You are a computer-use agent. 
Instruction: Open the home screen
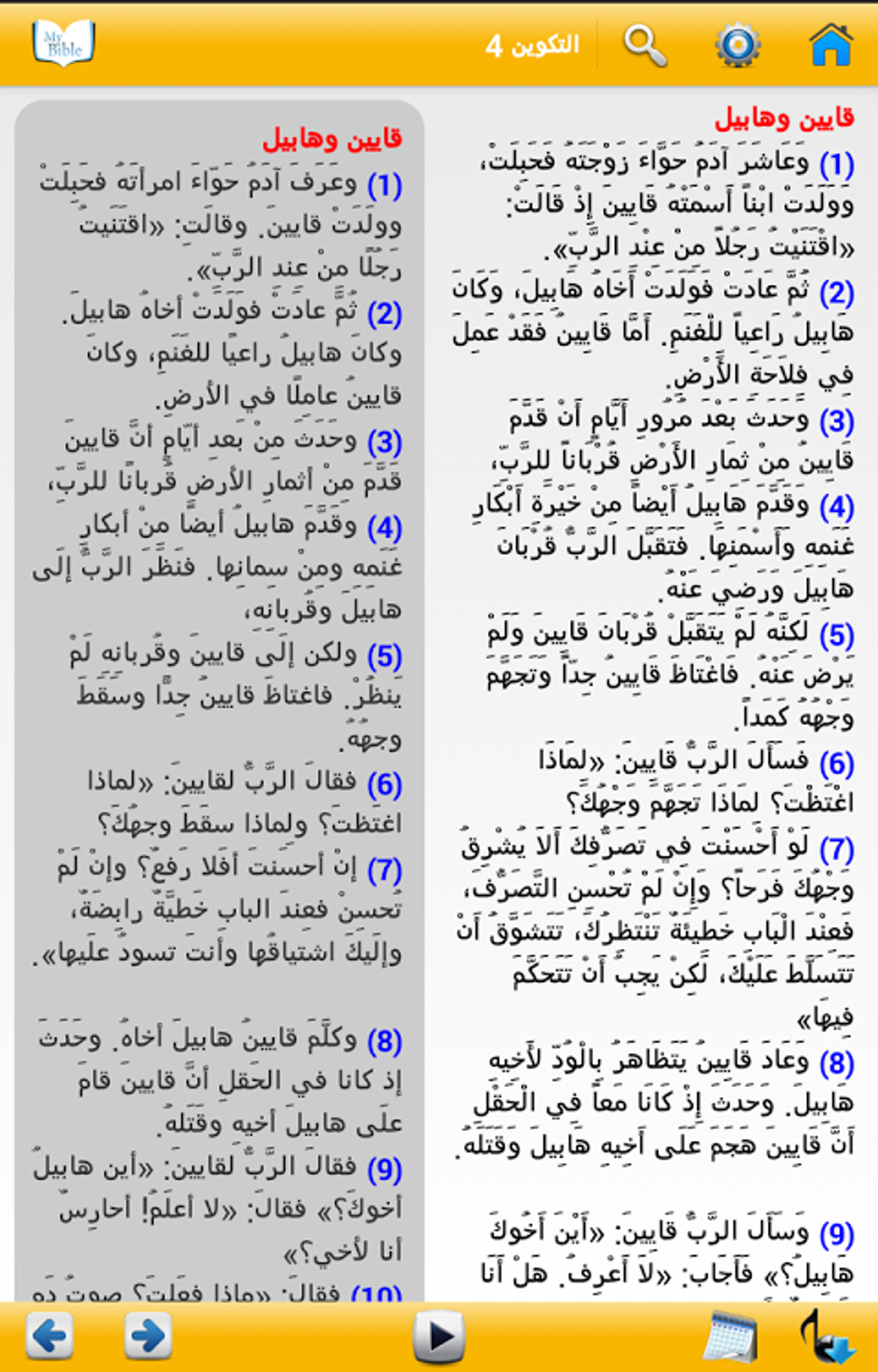[828, 43]
